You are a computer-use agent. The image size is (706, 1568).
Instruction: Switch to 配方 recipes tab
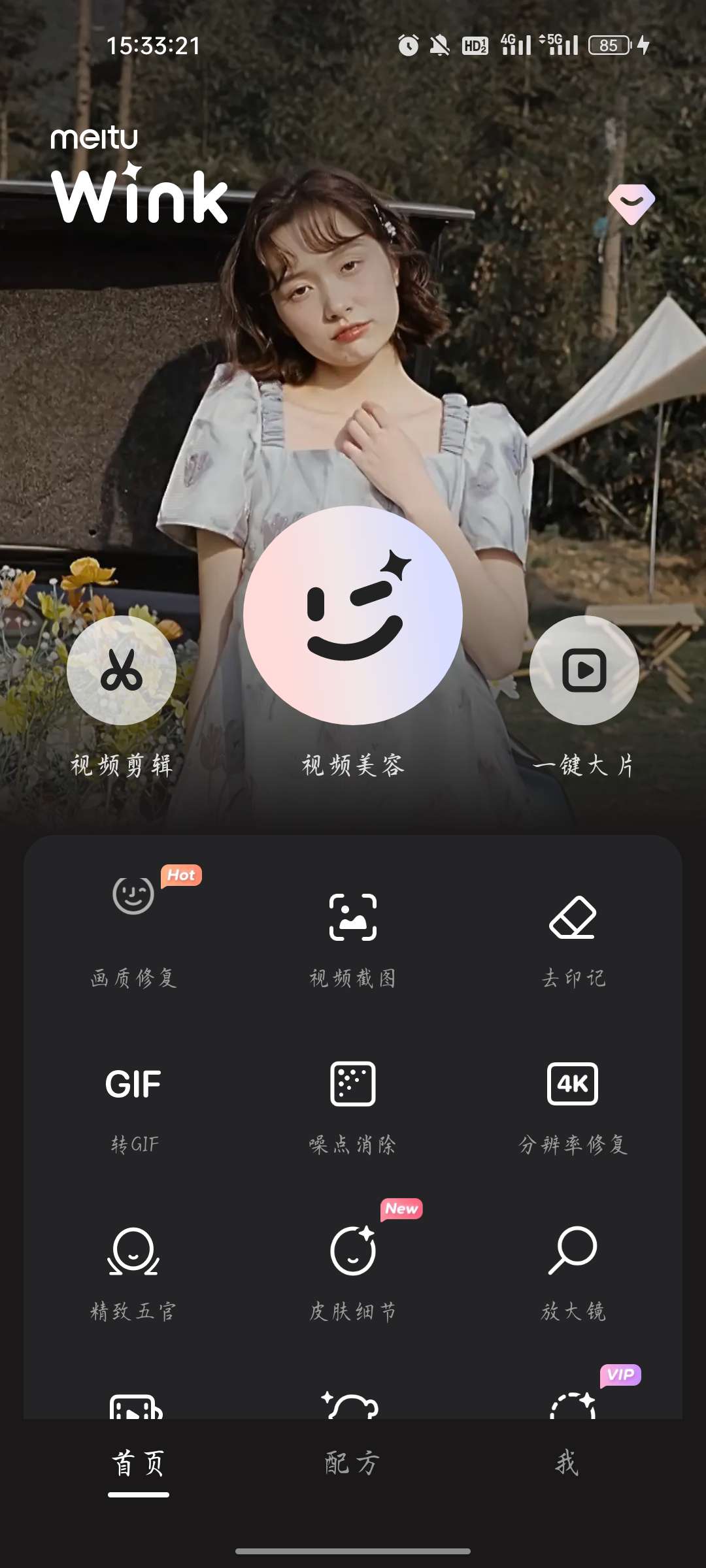pos(353,1463)
